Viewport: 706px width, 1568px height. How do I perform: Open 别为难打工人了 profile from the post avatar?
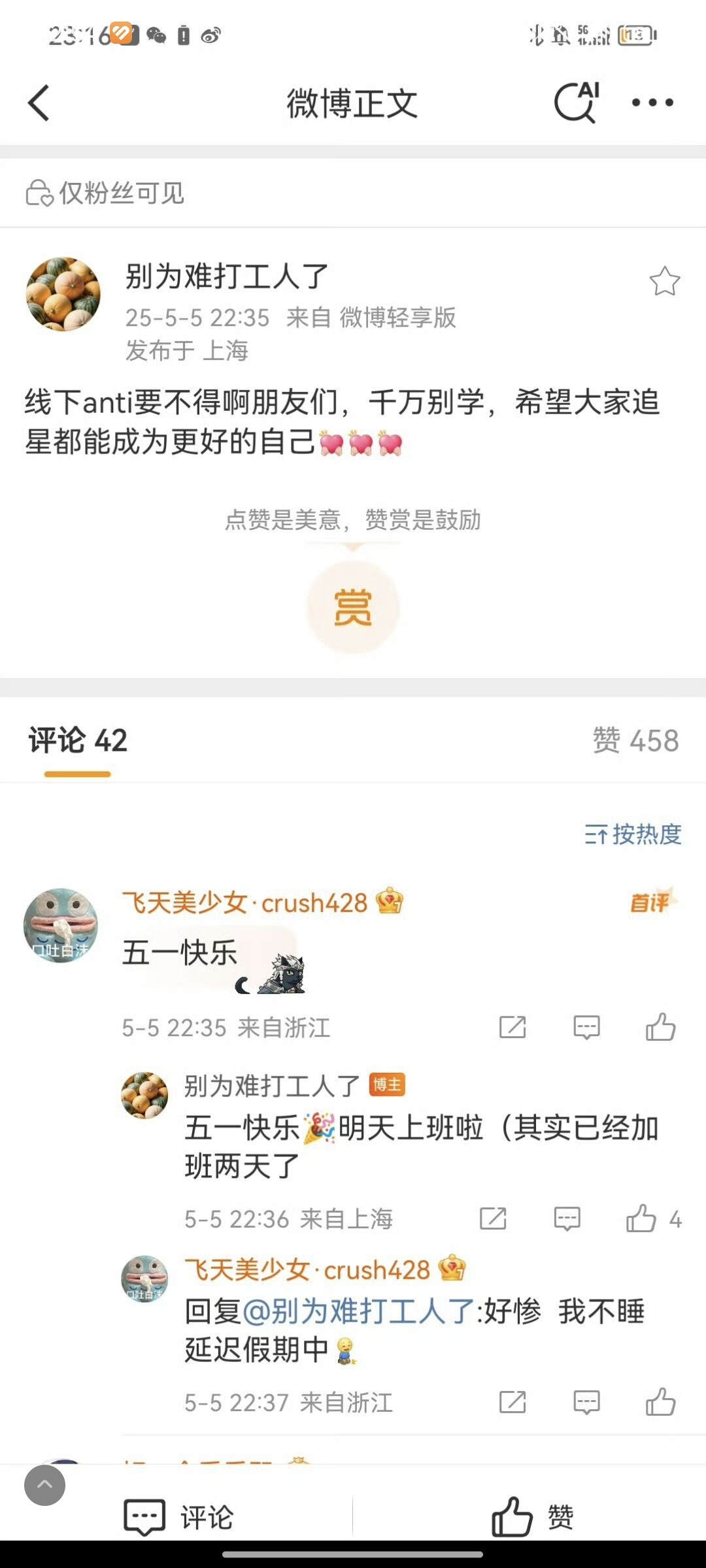point(63,294)
